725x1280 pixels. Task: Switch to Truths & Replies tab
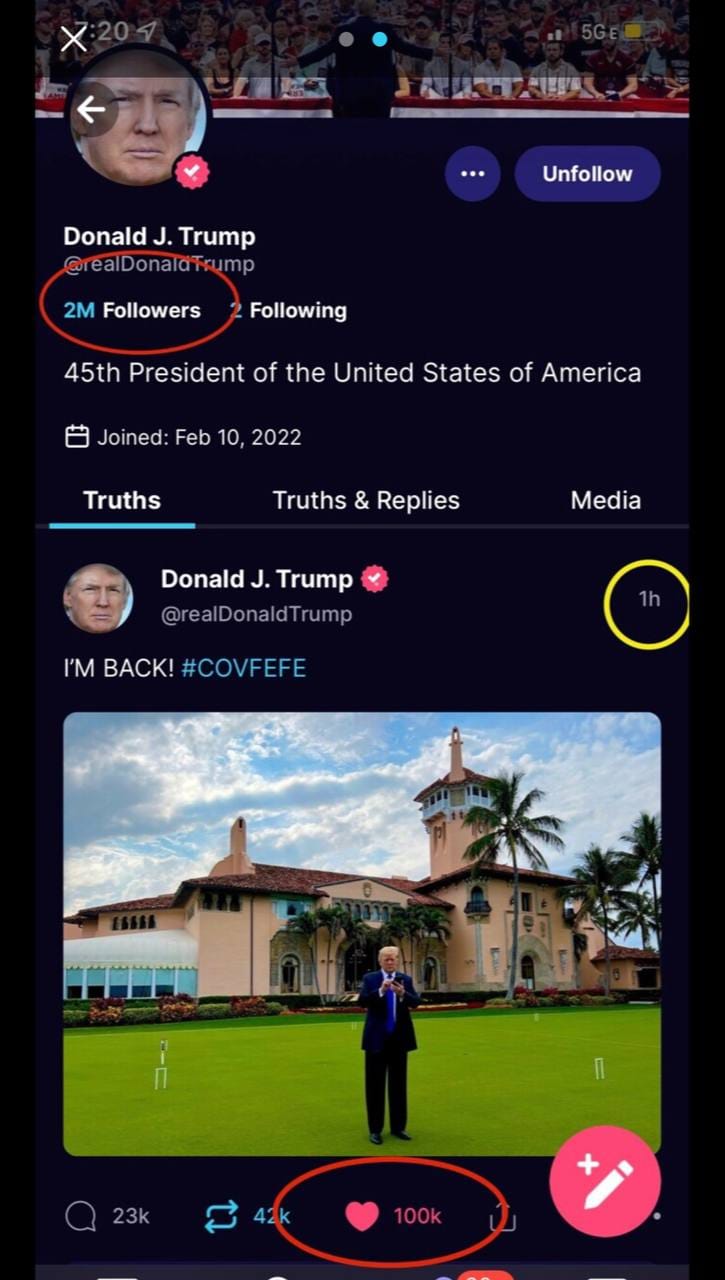click(x=366, y=500)
